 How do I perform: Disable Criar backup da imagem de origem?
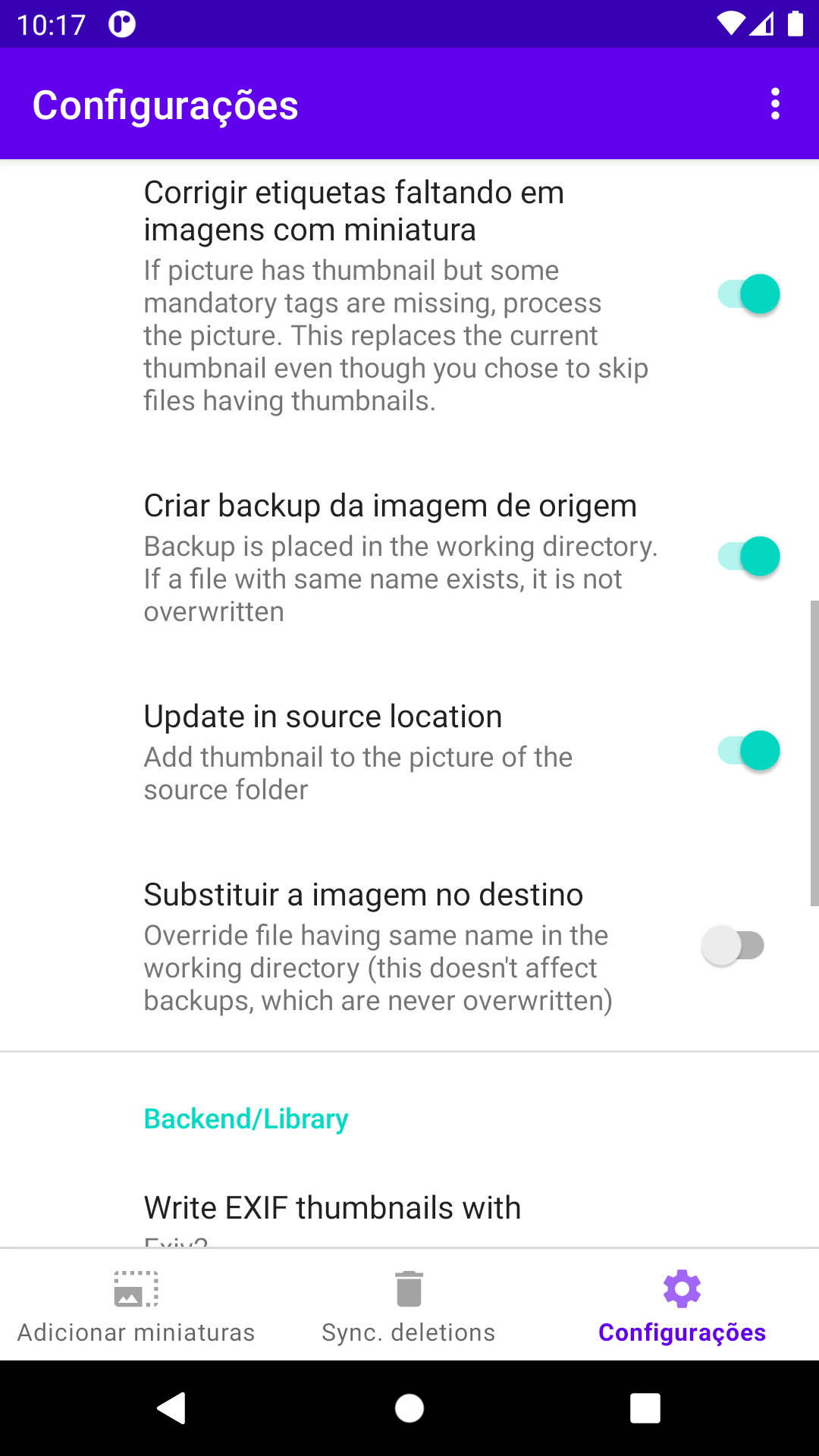coord(748,557)
